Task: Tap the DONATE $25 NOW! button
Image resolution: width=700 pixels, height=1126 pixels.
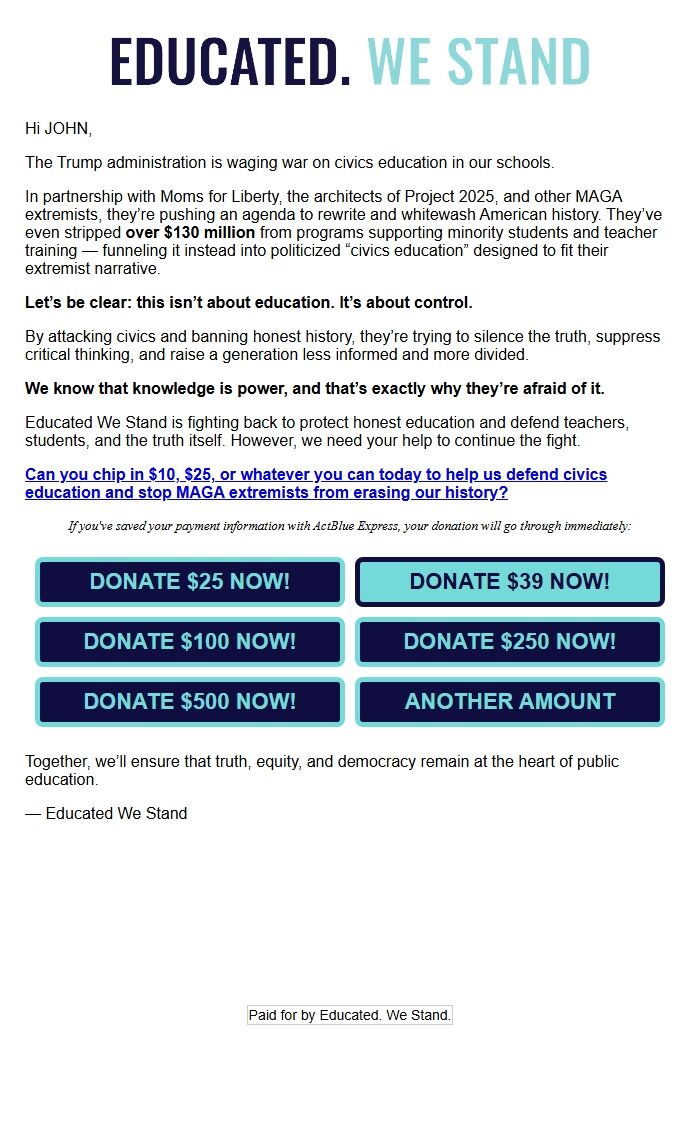Action: pos(190,582)
